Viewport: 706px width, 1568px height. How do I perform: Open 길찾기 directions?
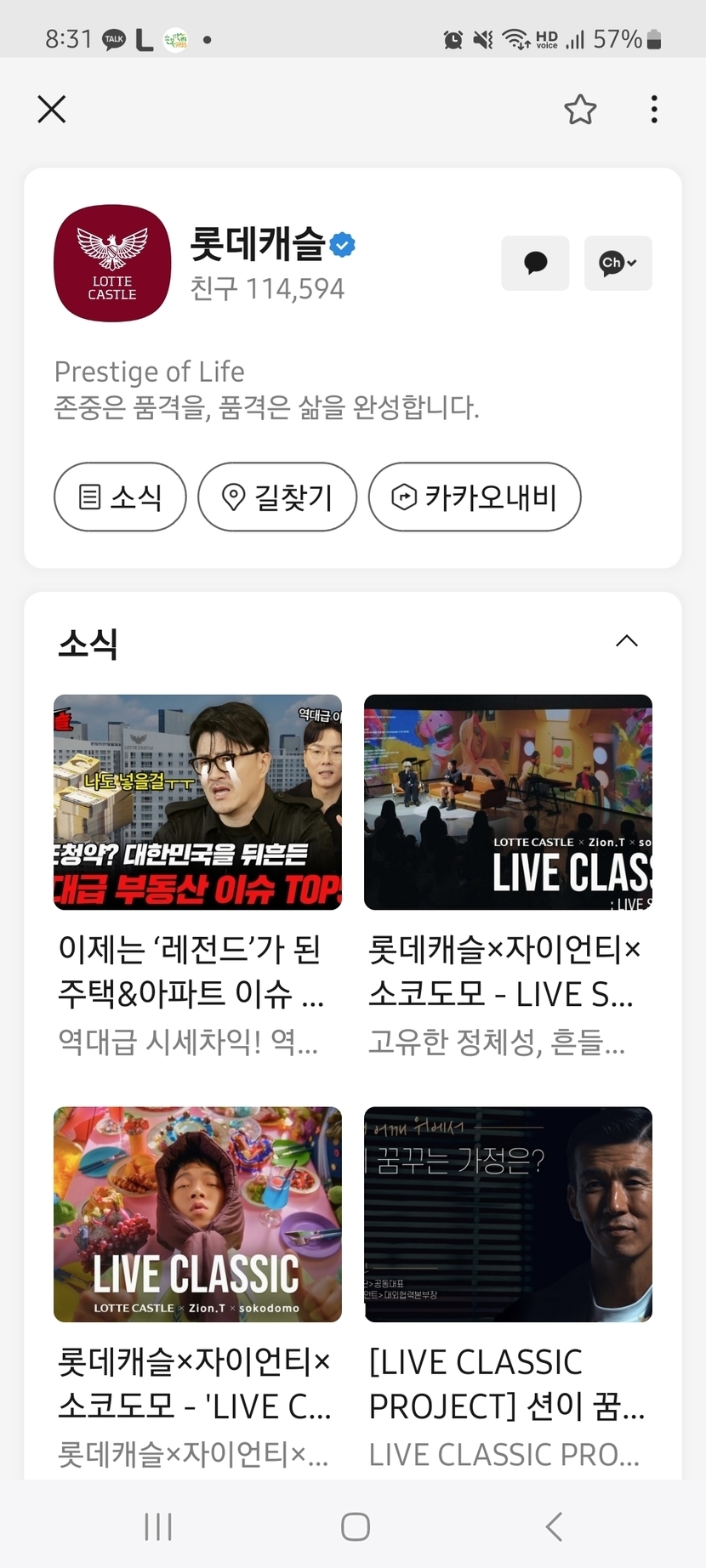(277, 497)
